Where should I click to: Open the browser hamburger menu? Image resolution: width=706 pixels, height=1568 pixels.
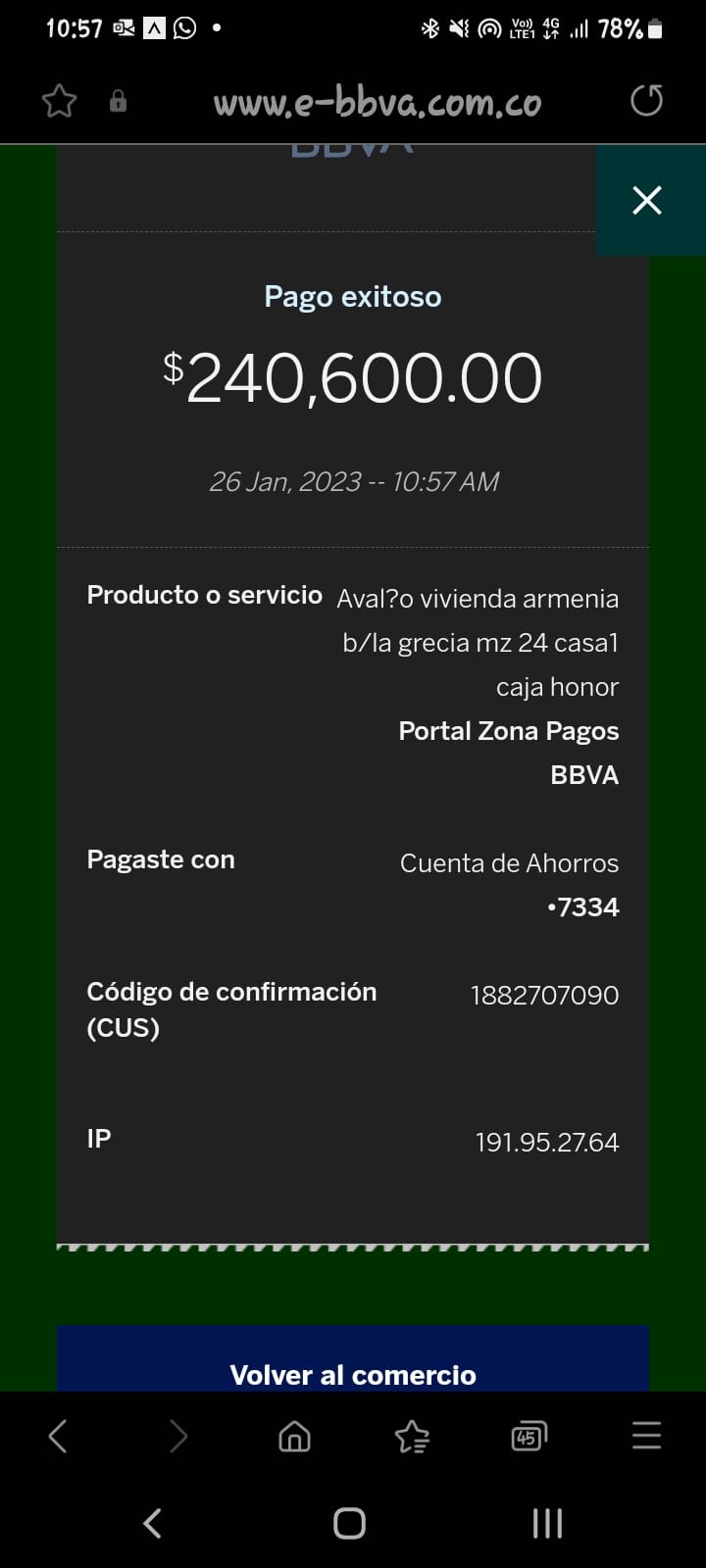[646, 1437]
